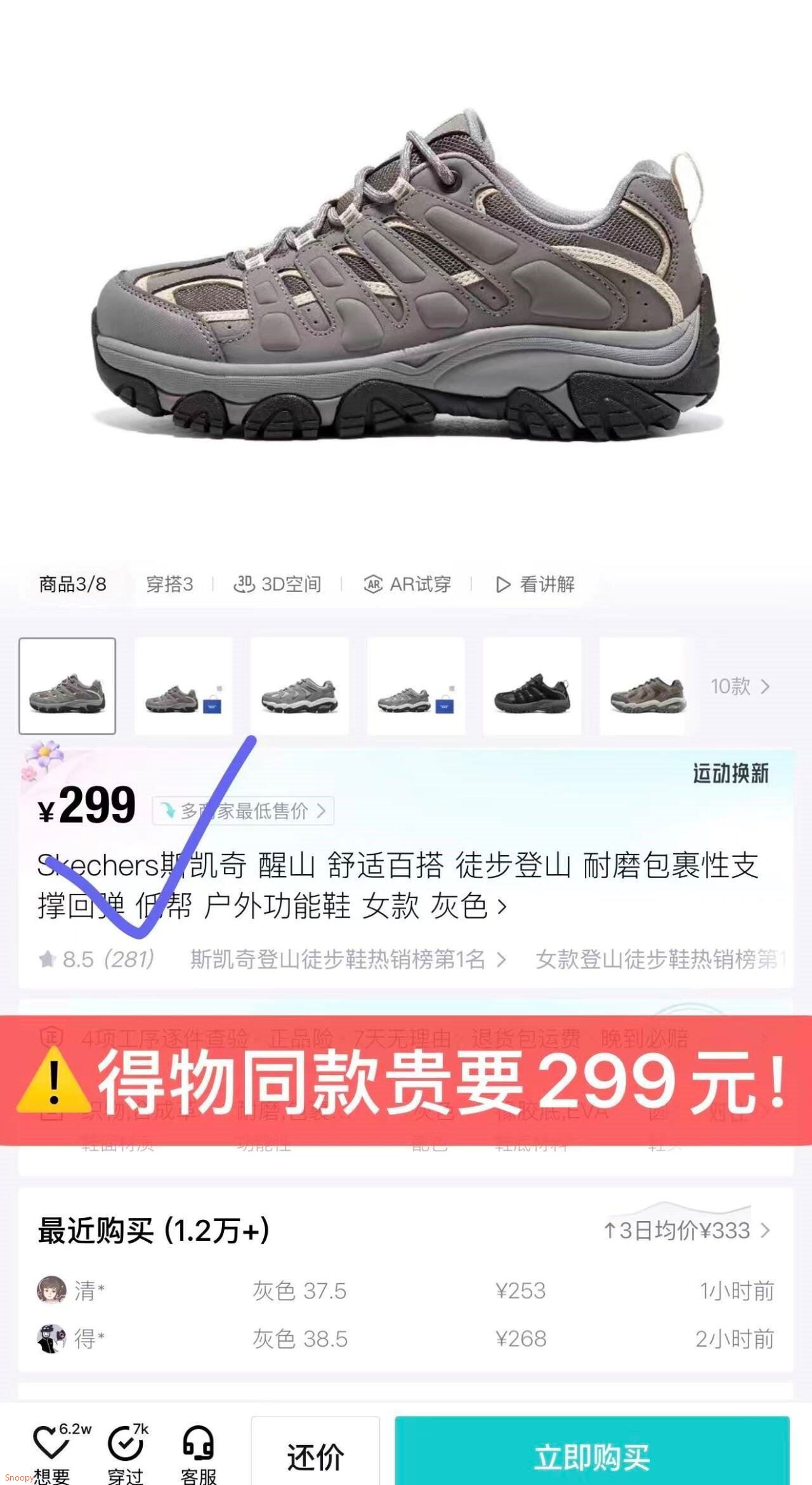Open the 3D空间 view
812x1485 pixels.
click(x=278, y=584)
